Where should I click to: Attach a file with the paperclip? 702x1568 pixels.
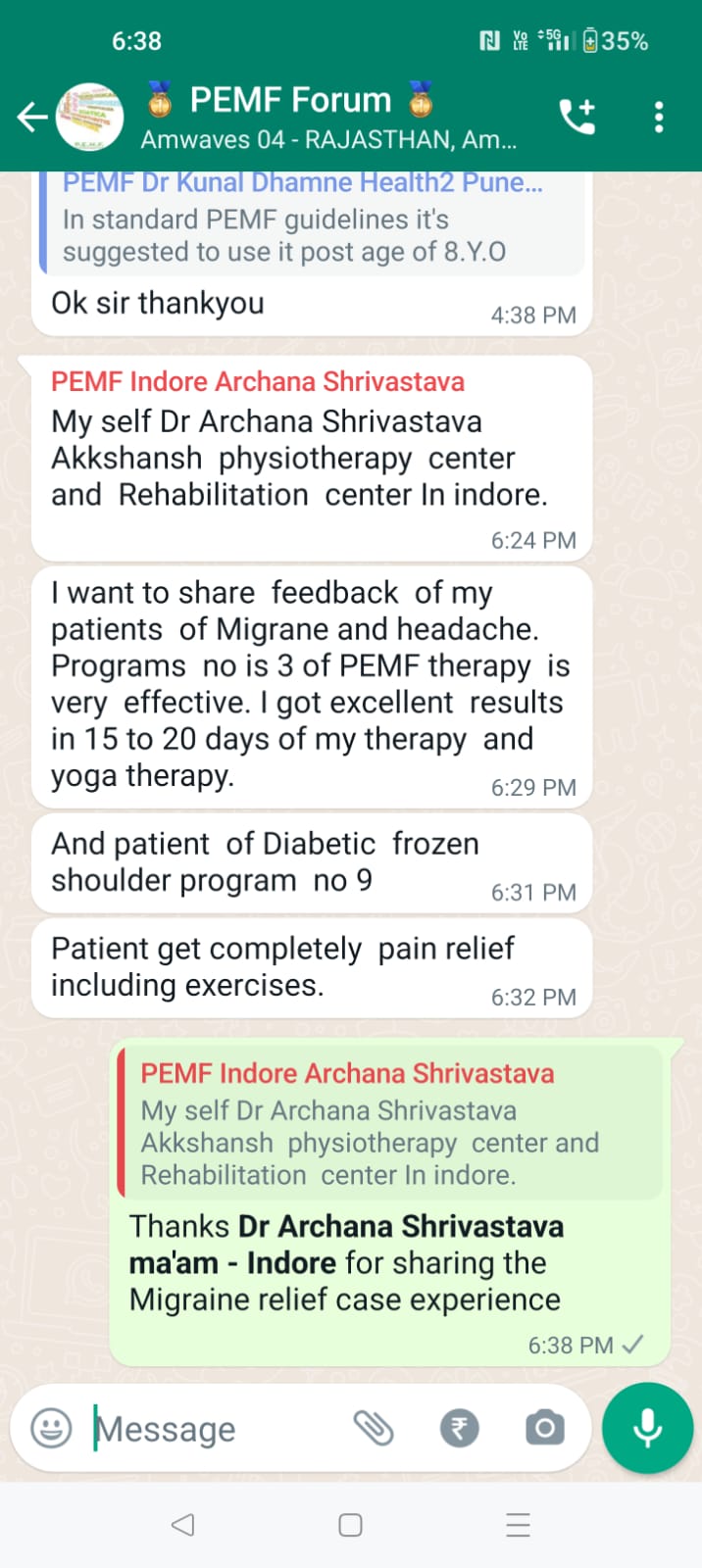click(x=374, y=1428)
